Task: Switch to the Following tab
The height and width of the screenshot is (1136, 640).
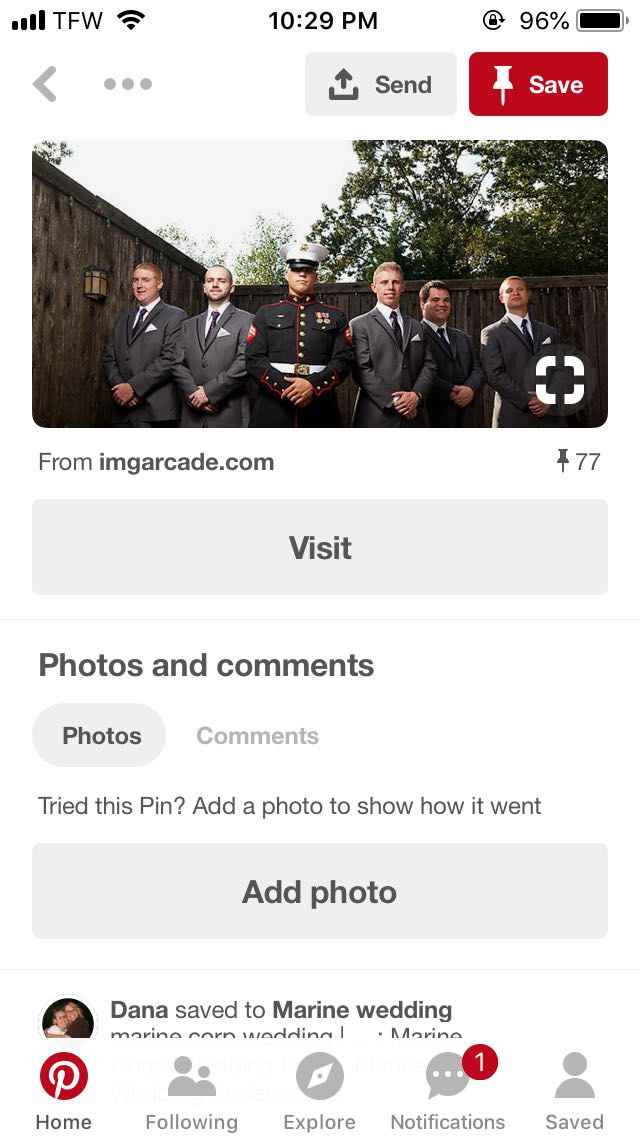Action: tap(191, 1092)
